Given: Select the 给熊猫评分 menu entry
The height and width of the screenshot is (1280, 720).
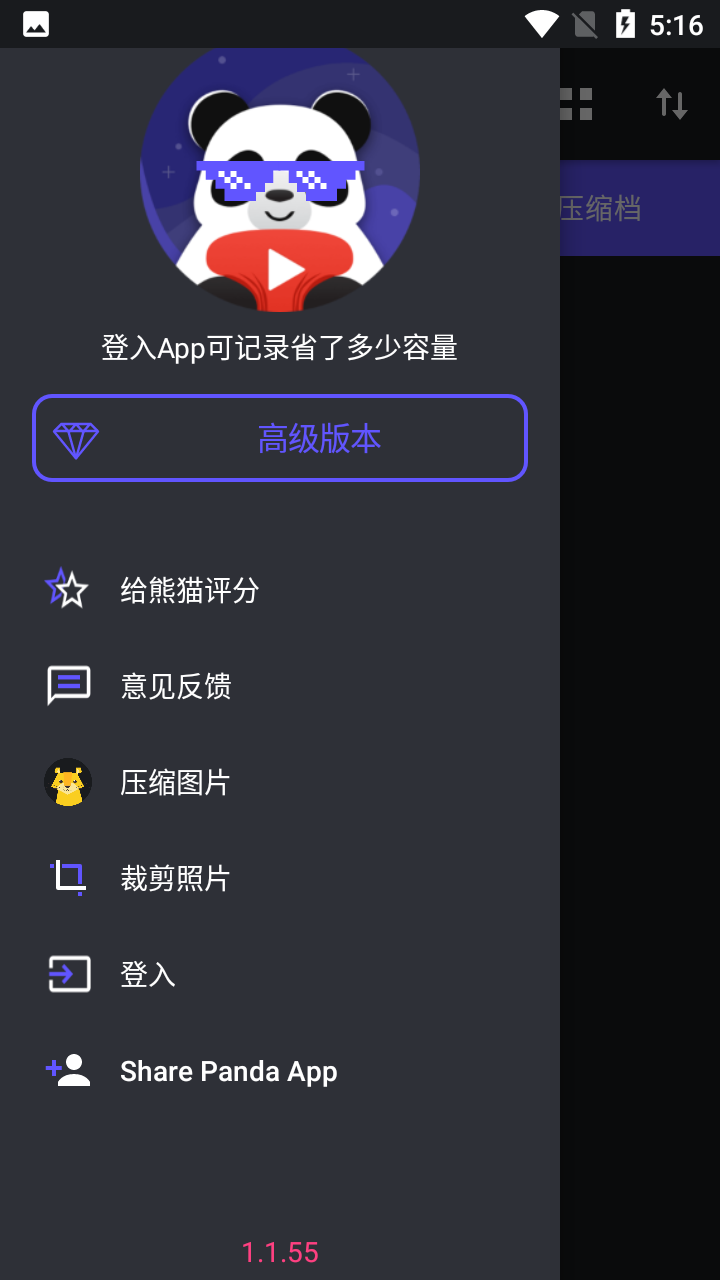Looking at the screenshot, I should click(x=188, y=590).
